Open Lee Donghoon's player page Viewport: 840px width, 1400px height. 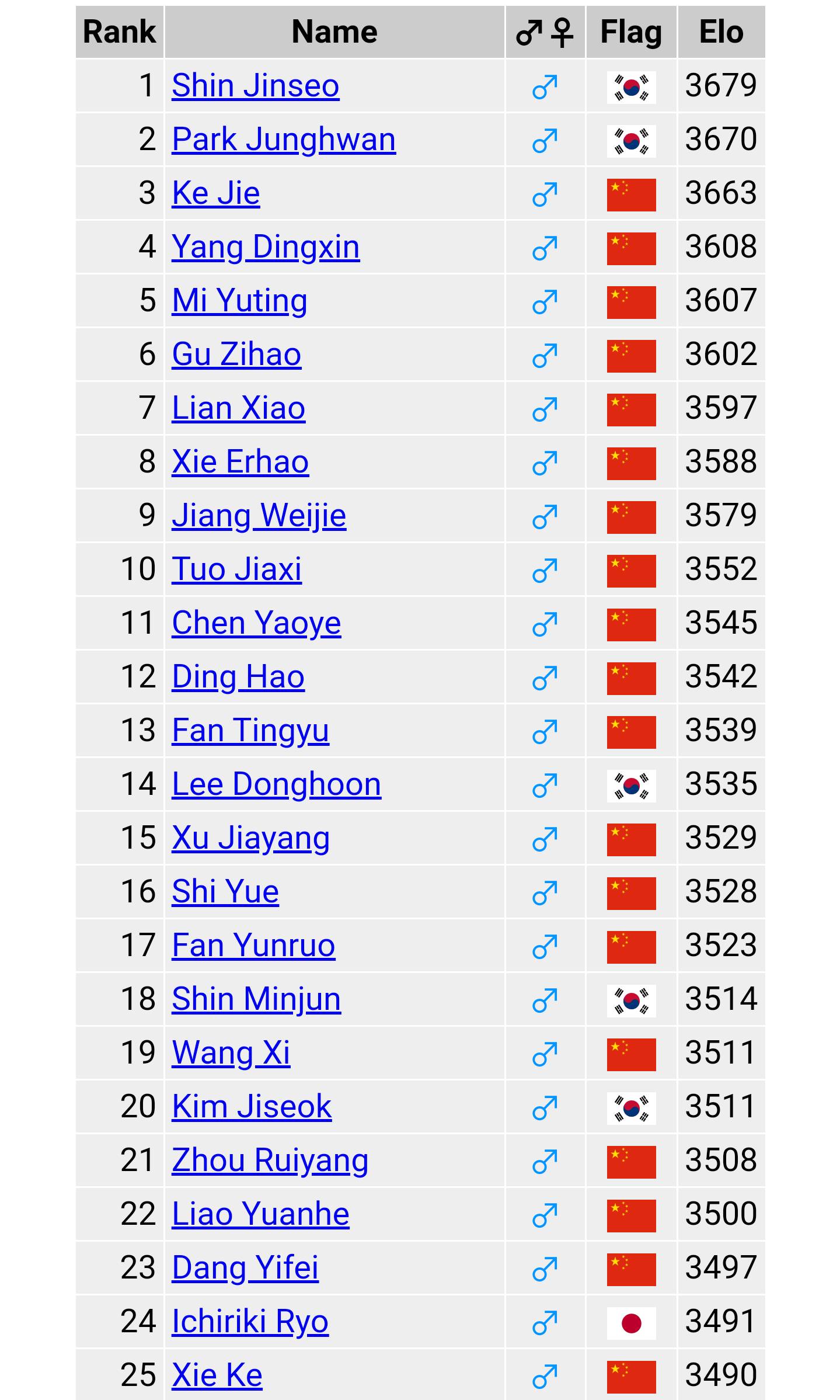[276, 784]
